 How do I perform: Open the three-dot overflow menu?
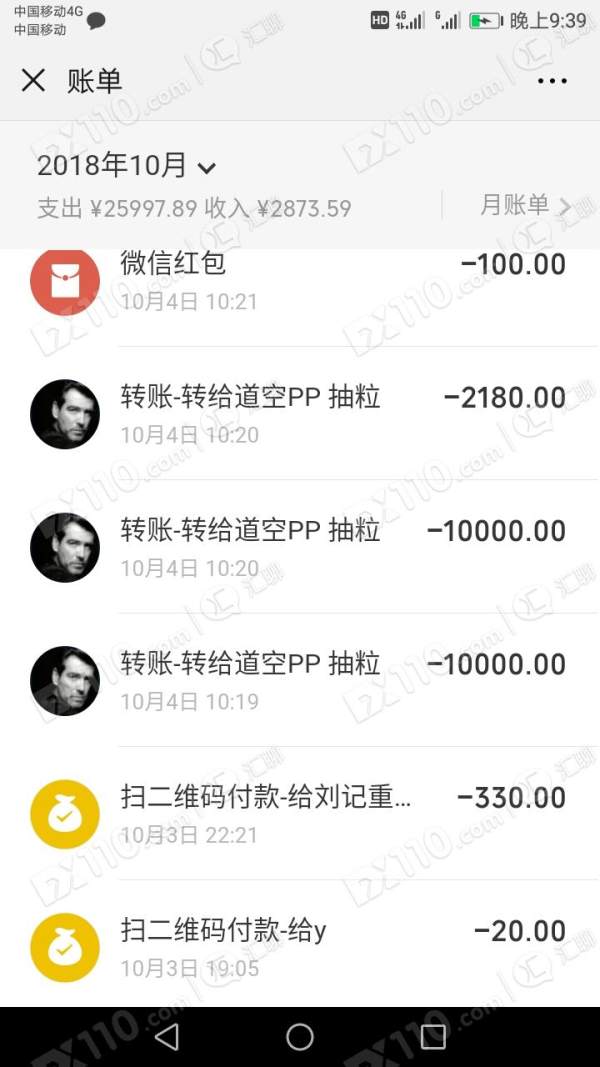tap(552, 81)
